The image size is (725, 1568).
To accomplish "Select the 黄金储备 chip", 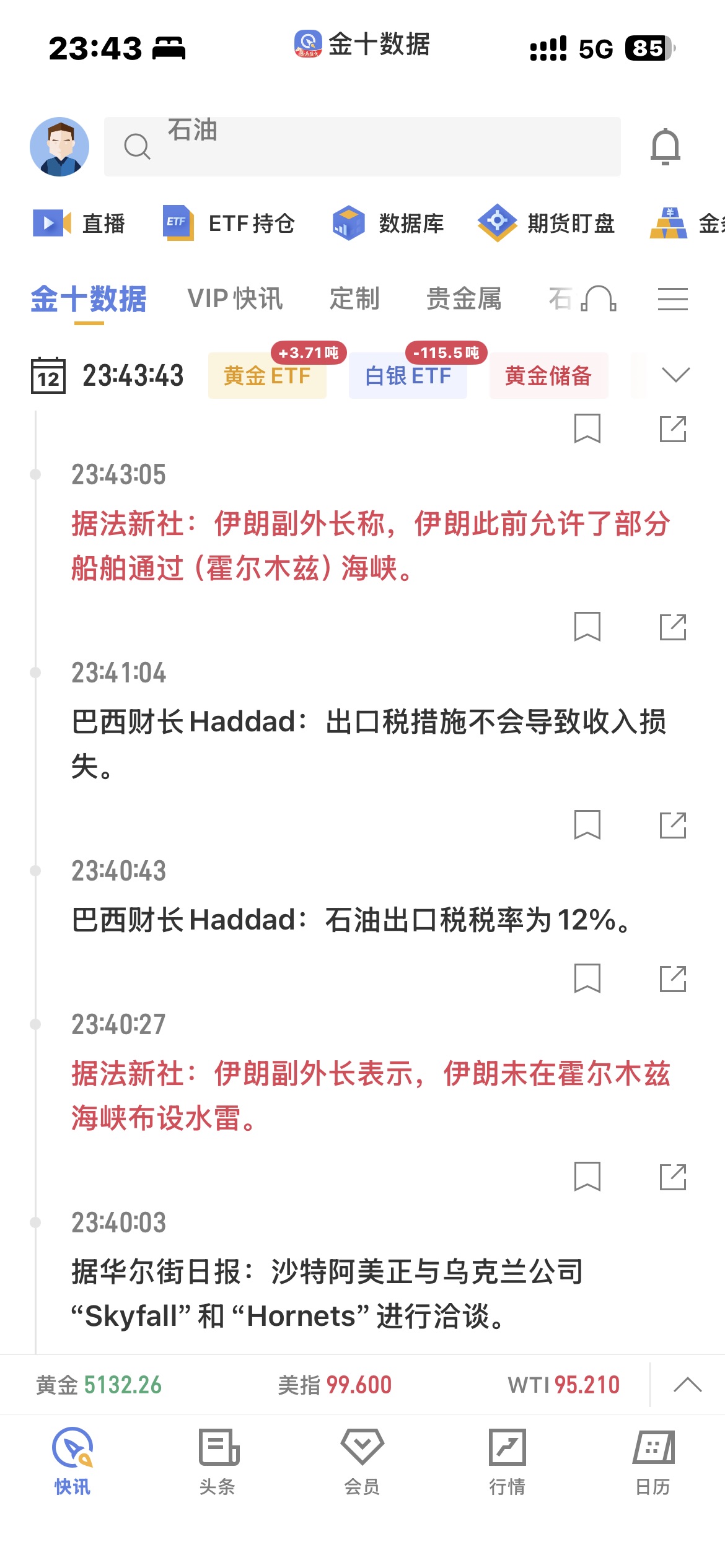I will (548, 375).
